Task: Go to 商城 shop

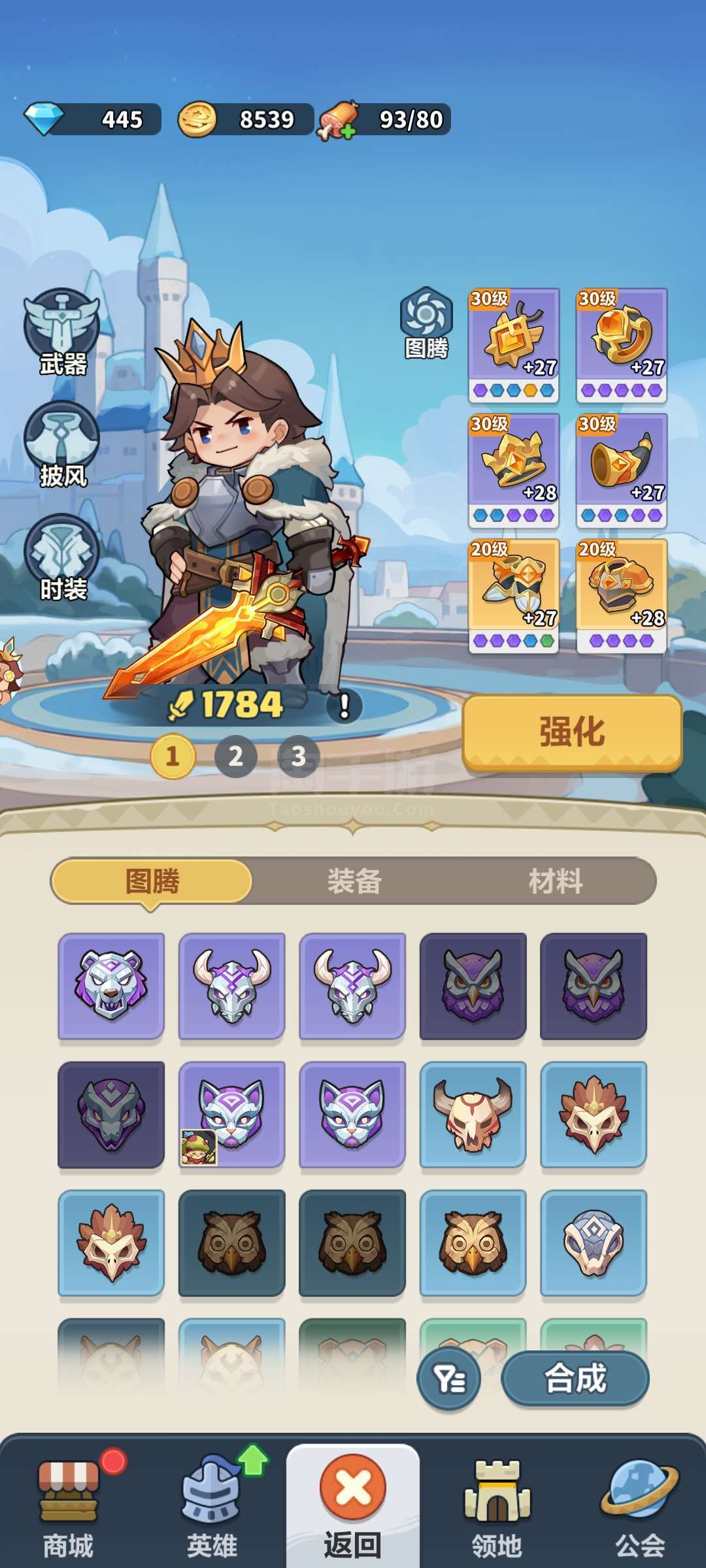Action: pyautogui.click(x=69, y=1508)
